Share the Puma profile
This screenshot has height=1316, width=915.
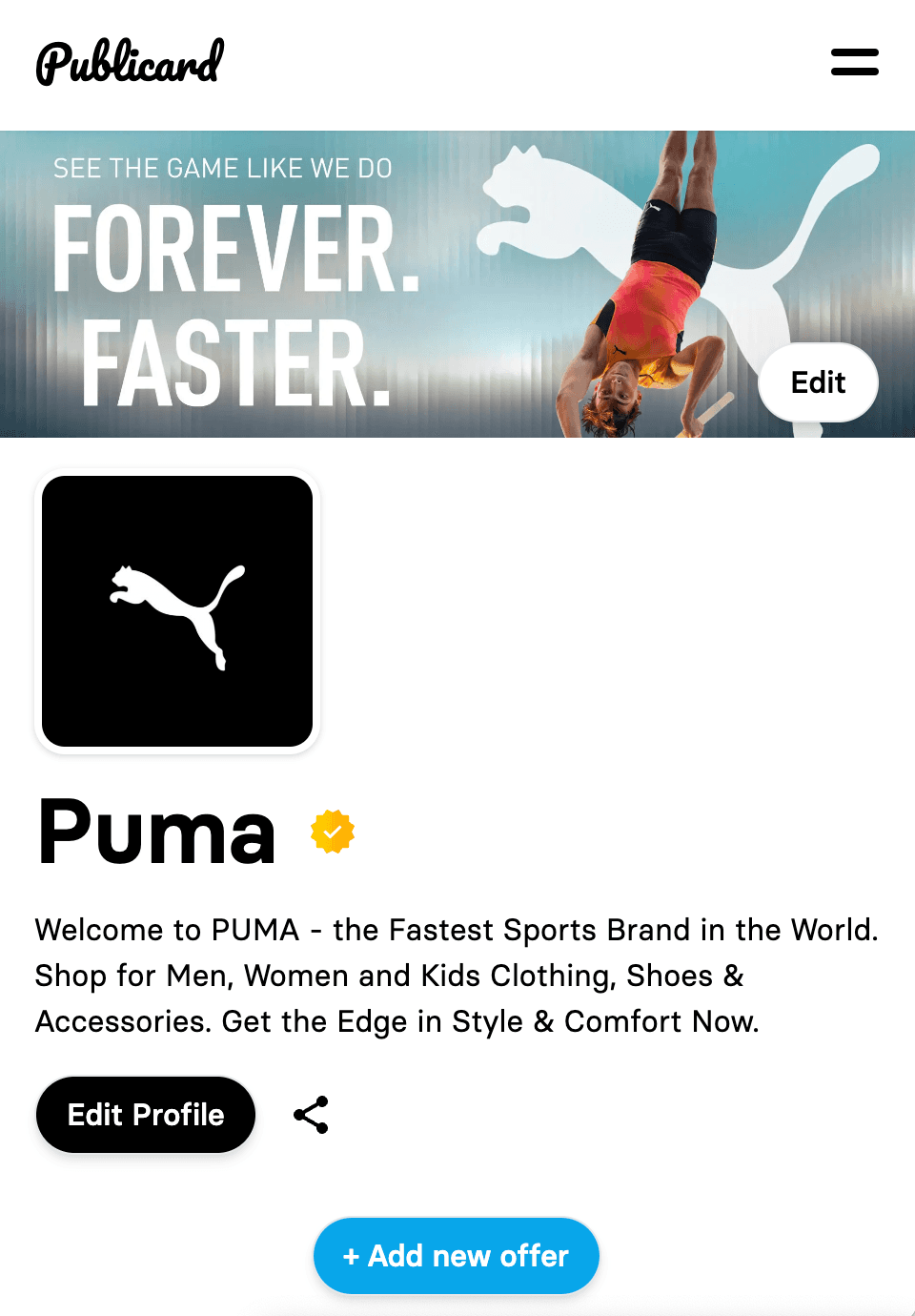pos(311,1115)
